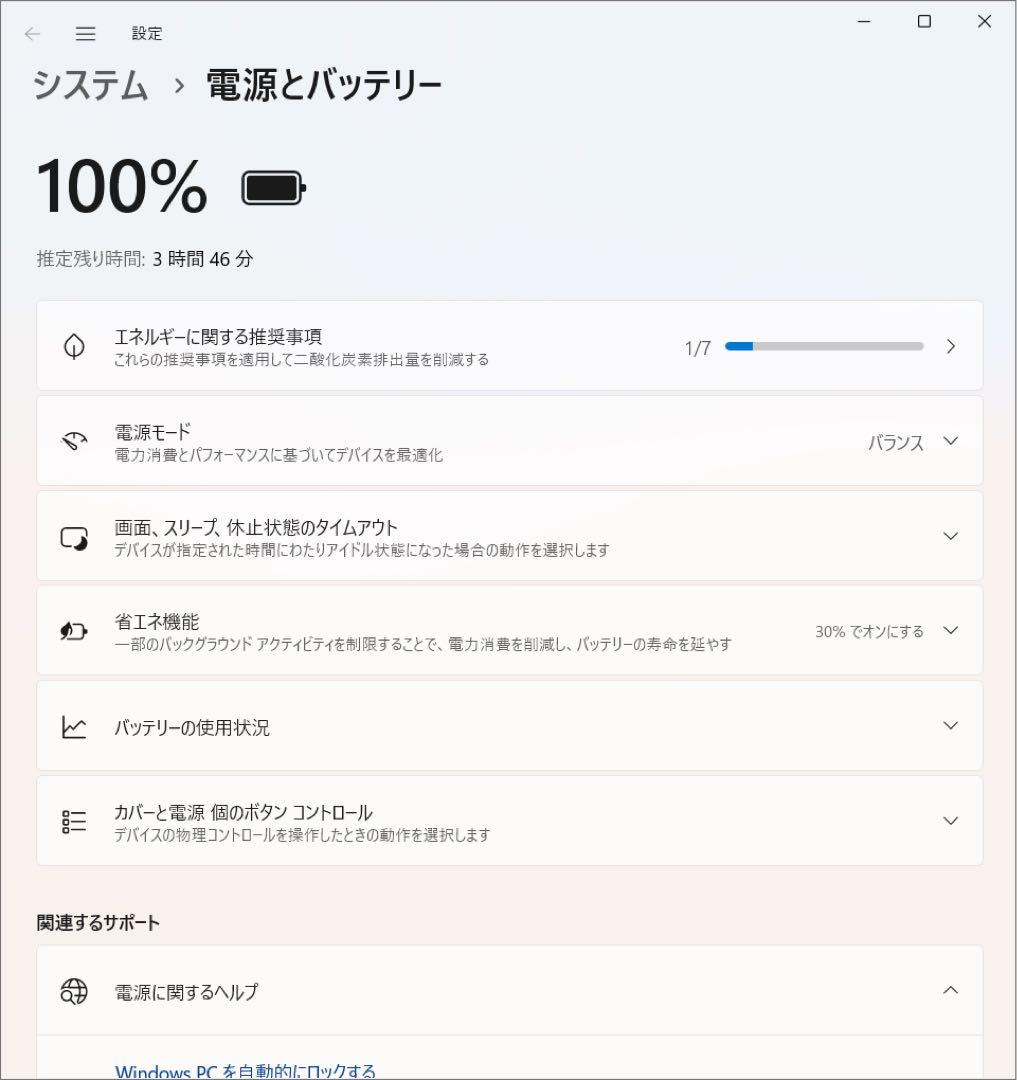1017x1080 pixels.
Task: Click the battery saver (省エネ機能) icon
Action: (73, 630)
